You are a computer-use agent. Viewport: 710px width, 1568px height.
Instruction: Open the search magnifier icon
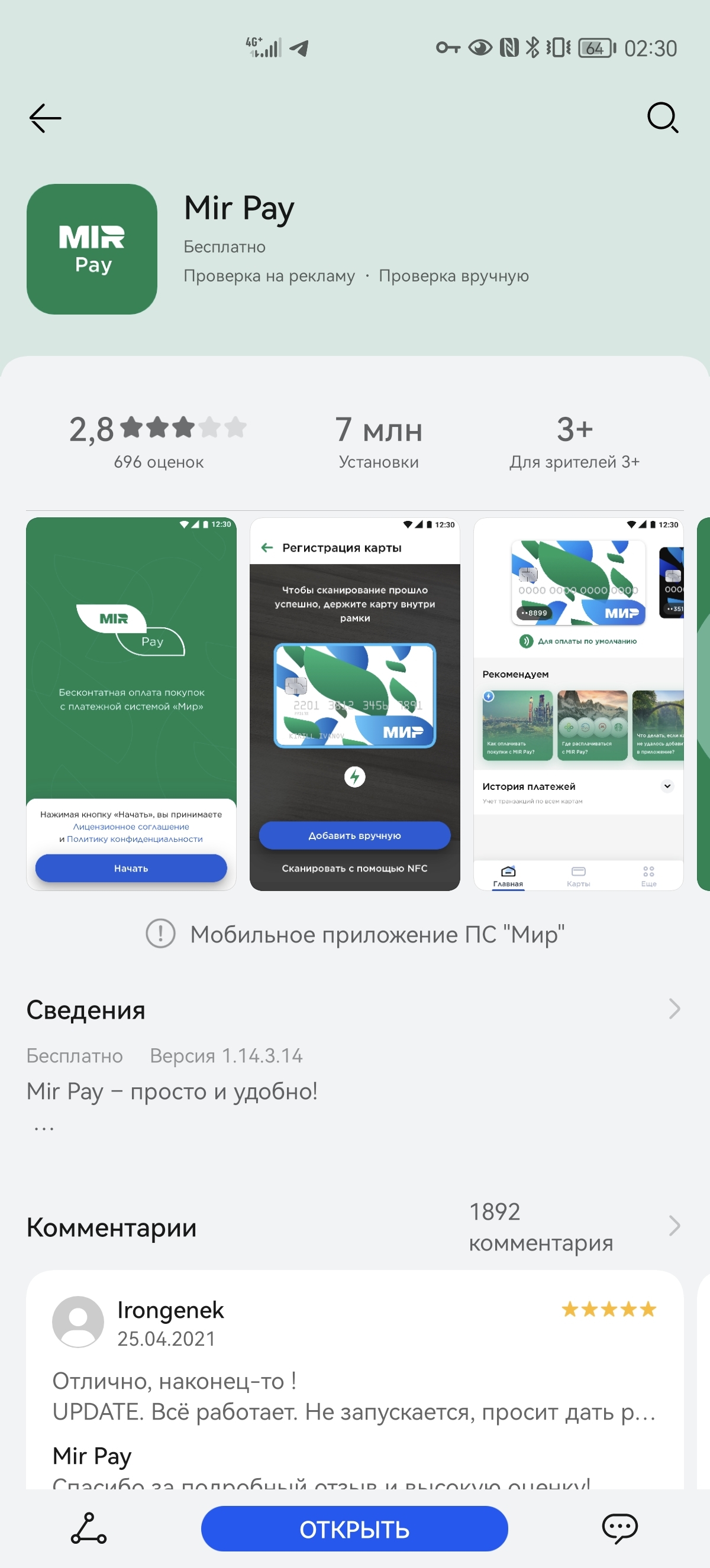tap(663, 117)
